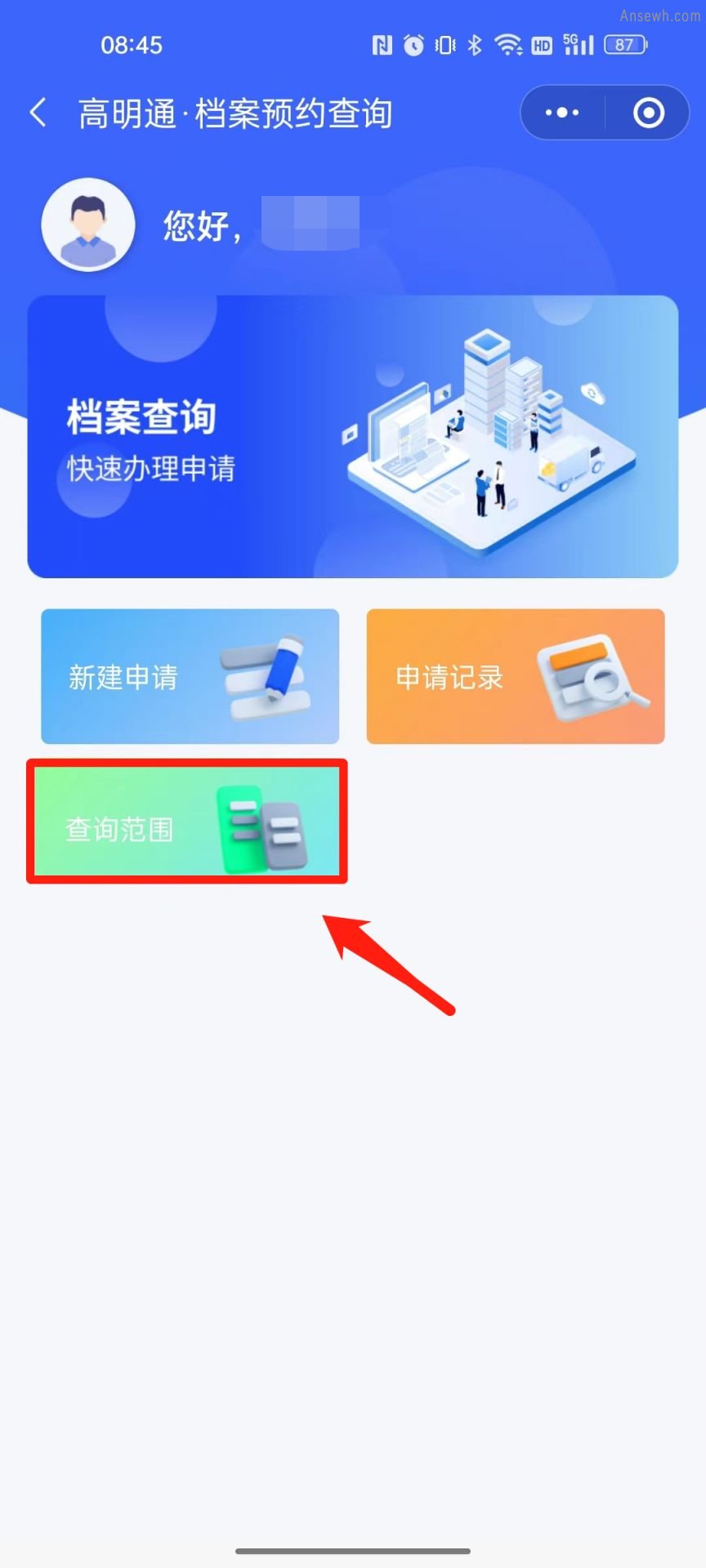The width and height of the screenshot is (706, 1568).
Task: Close the mini program with the circle button
Action: click(649, 113)
